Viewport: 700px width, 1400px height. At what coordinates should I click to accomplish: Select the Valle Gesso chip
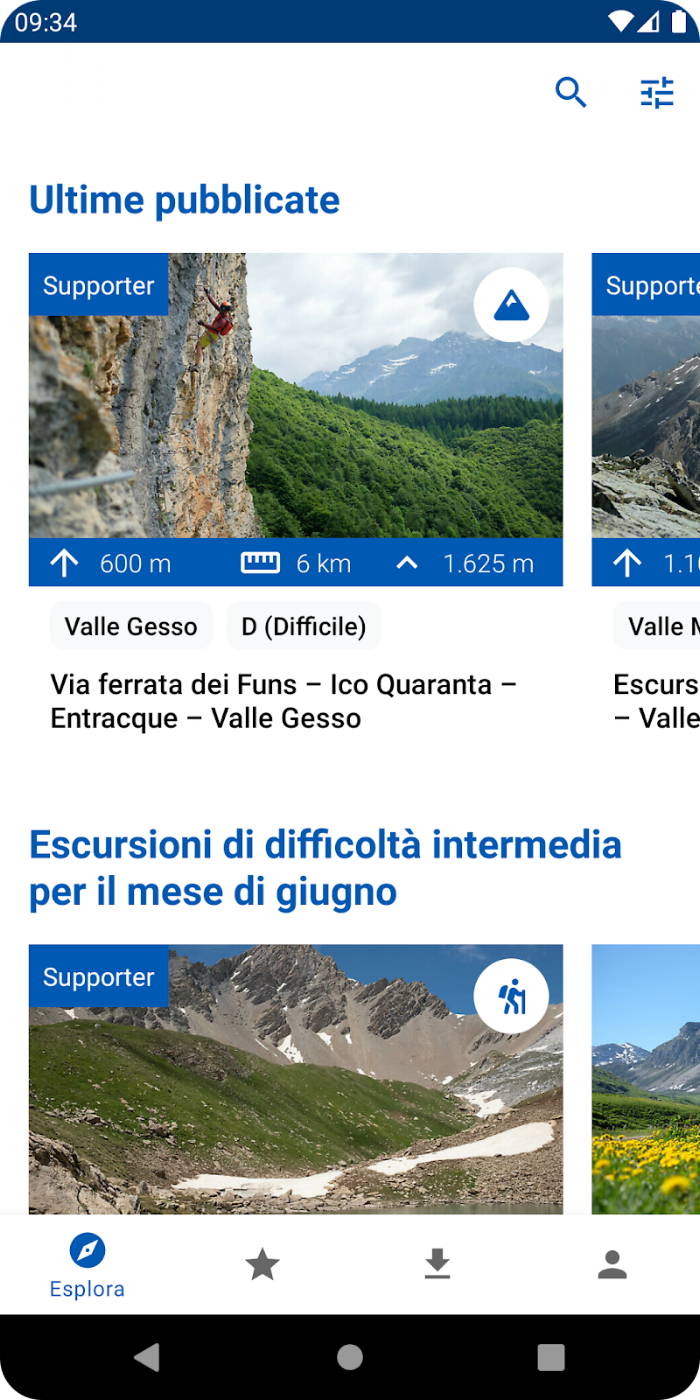tap(131, 627)
